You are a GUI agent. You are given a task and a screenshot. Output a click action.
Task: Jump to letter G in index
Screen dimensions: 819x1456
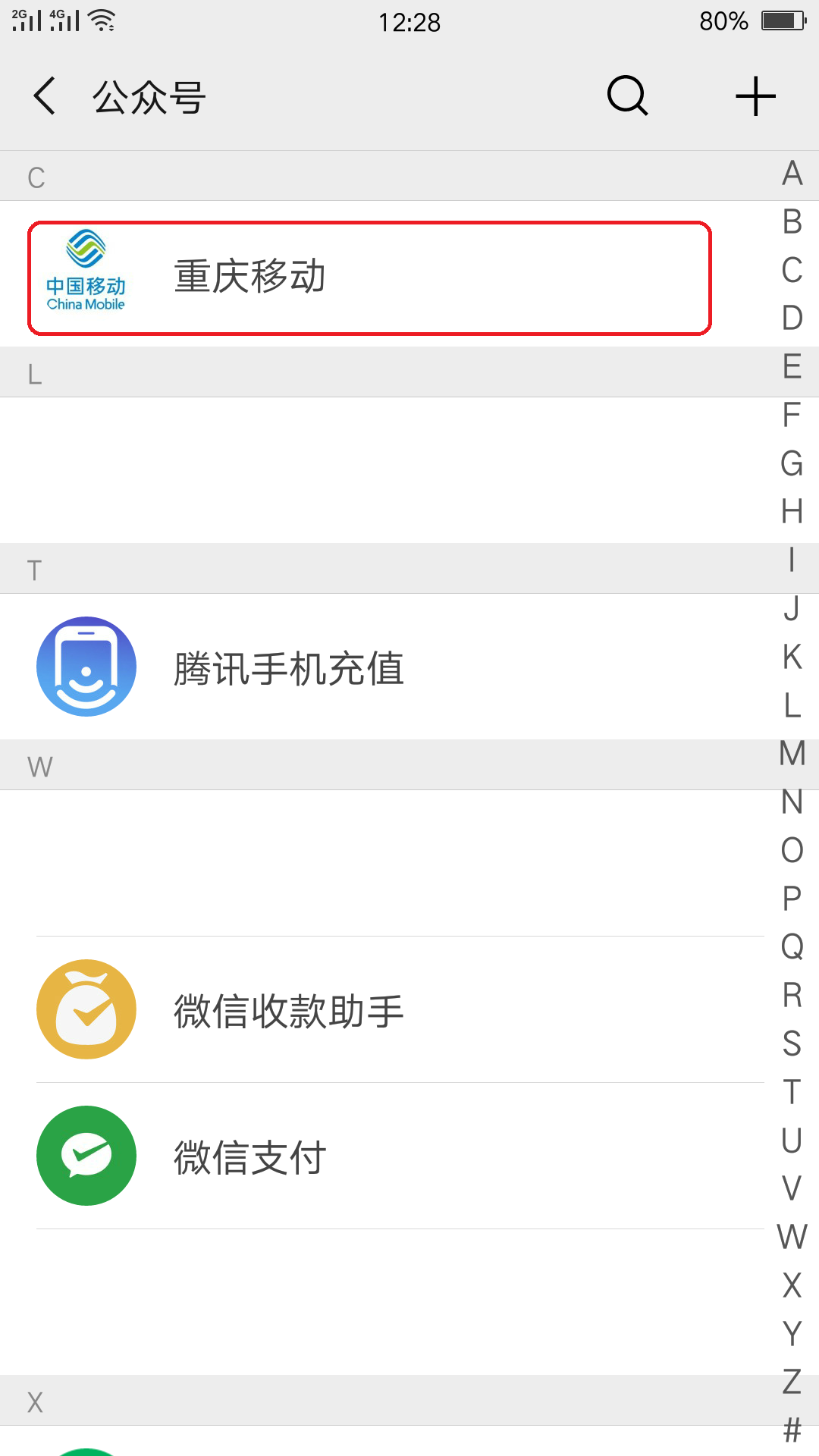(792, 463)
